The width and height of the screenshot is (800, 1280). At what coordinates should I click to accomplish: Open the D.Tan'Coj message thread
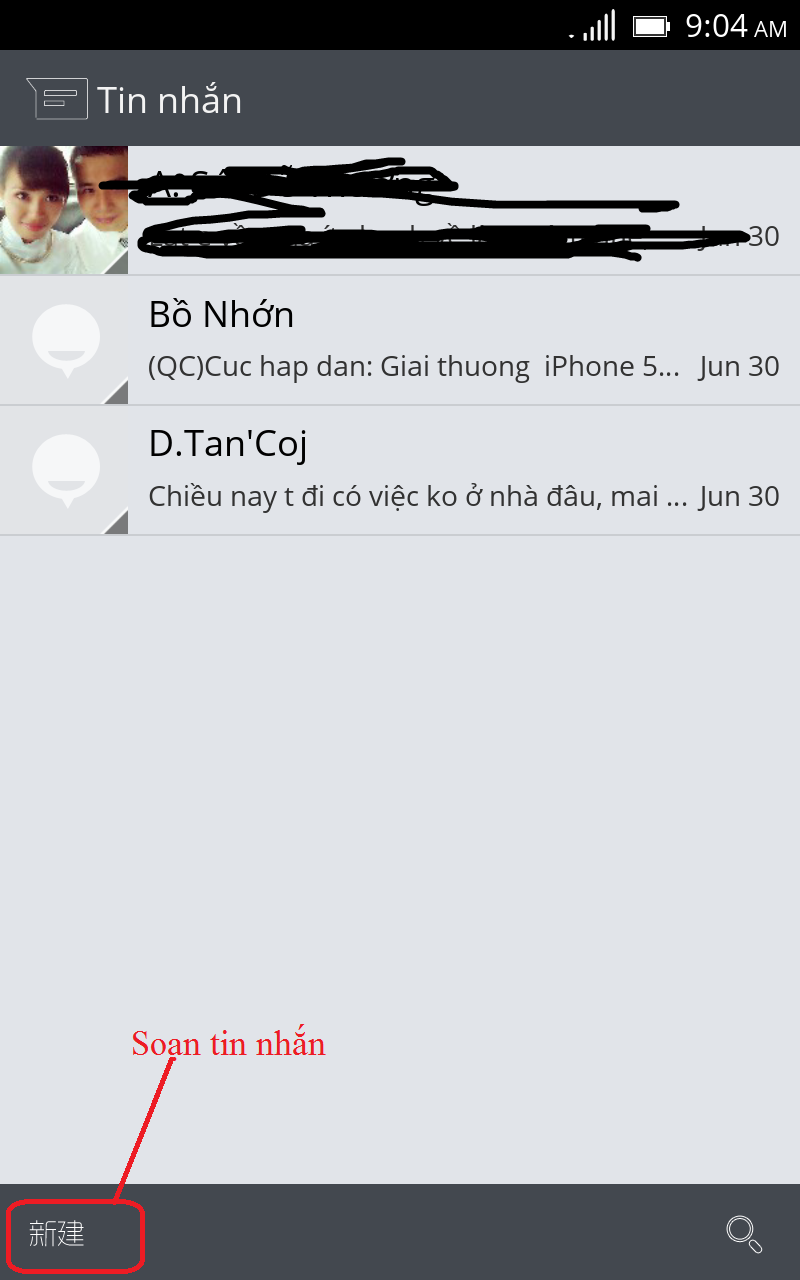point(400,470)
